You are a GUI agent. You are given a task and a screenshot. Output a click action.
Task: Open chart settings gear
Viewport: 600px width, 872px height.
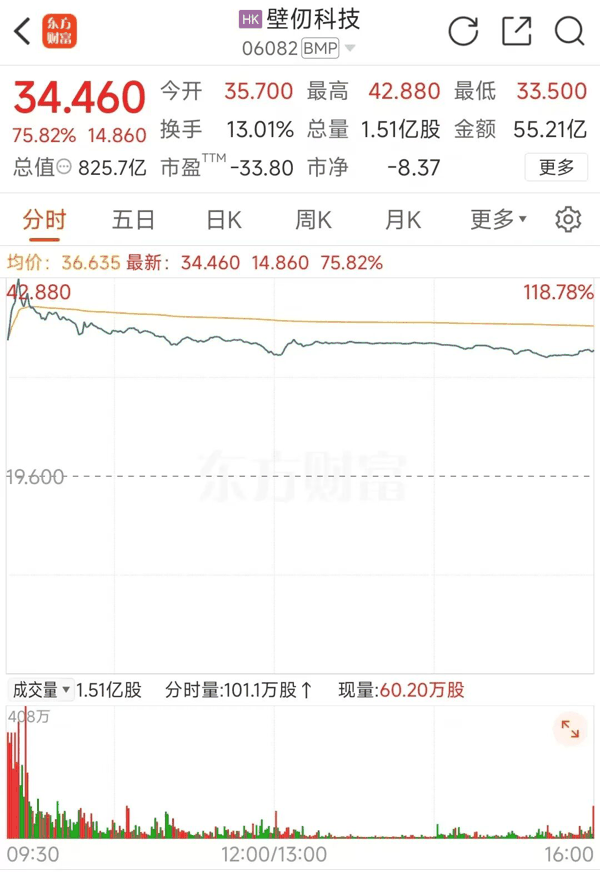(x=568, y=219)
